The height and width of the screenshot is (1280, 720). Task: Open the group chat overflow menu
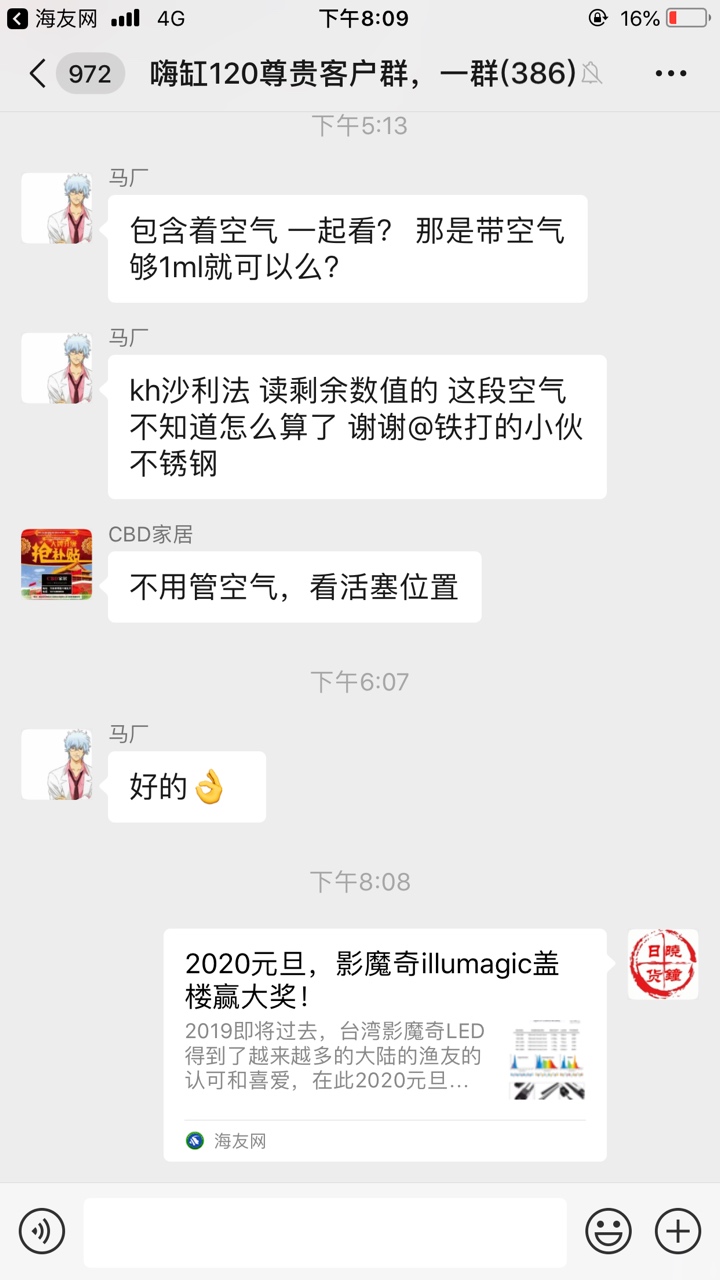[x=670, y=73]
